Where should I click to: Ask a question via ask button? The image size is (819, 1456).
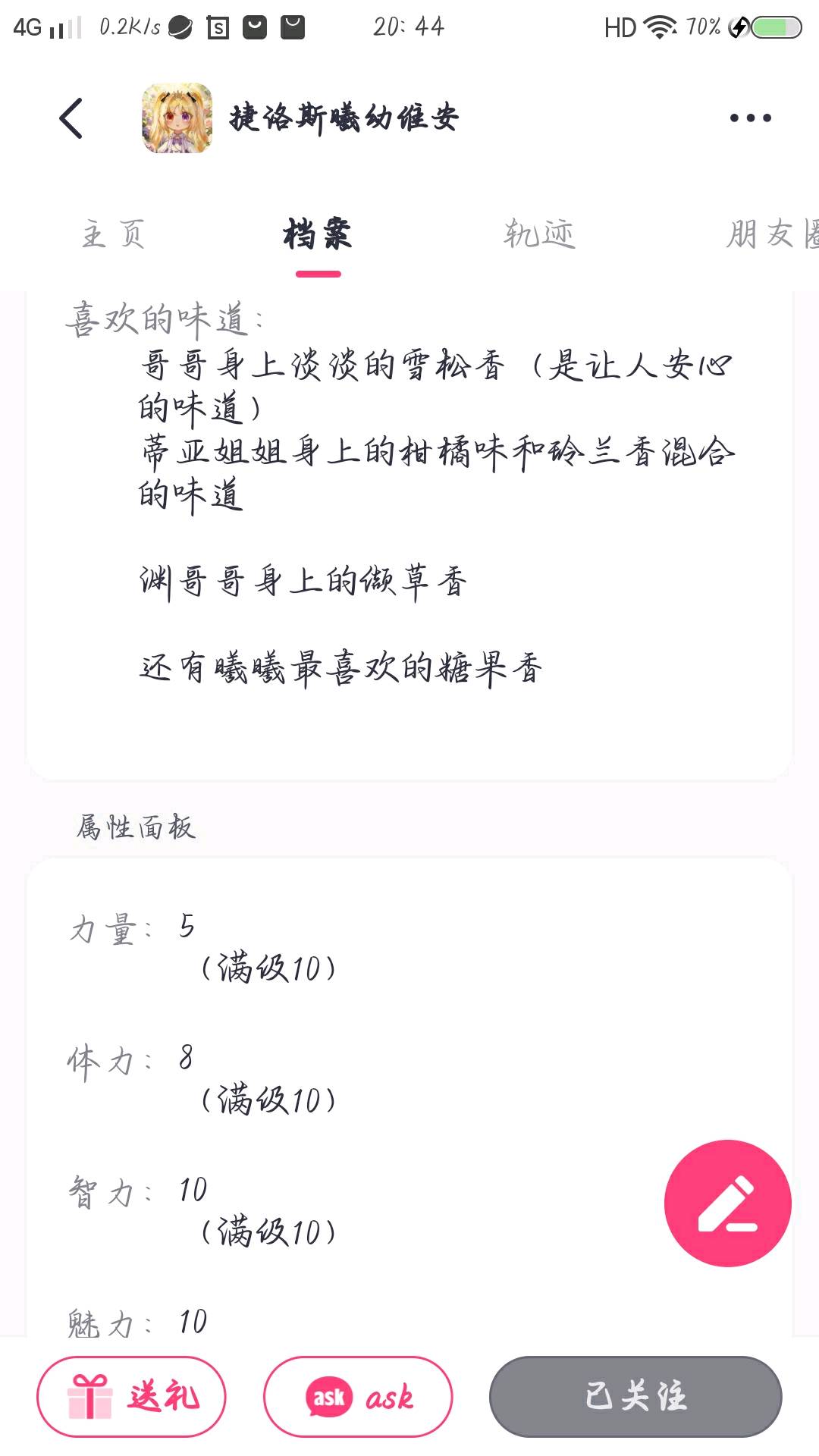click(x=358, y=1397)
